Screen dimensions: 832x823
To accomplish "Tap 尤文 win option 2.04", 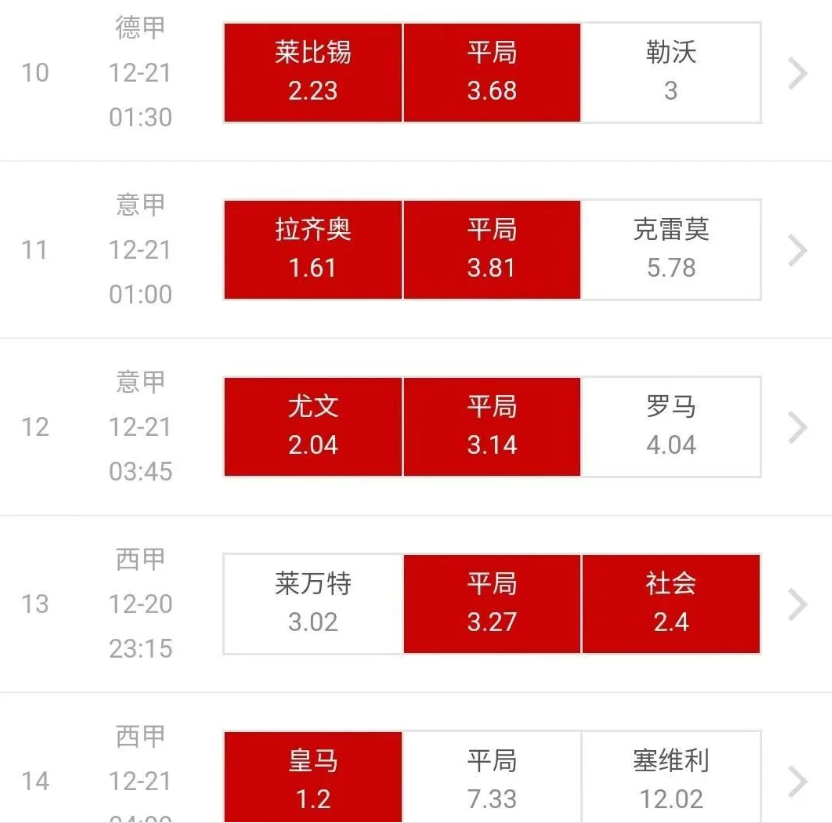I will coord(313,427).
